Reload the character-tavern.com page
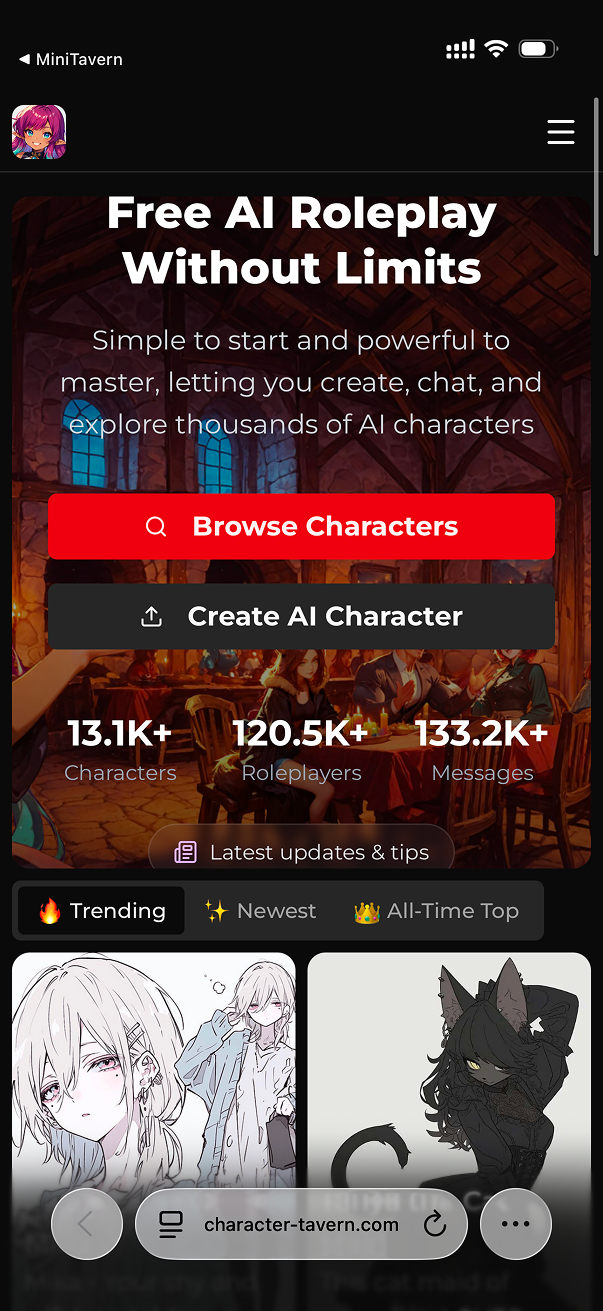 (x=435, y=1224)
